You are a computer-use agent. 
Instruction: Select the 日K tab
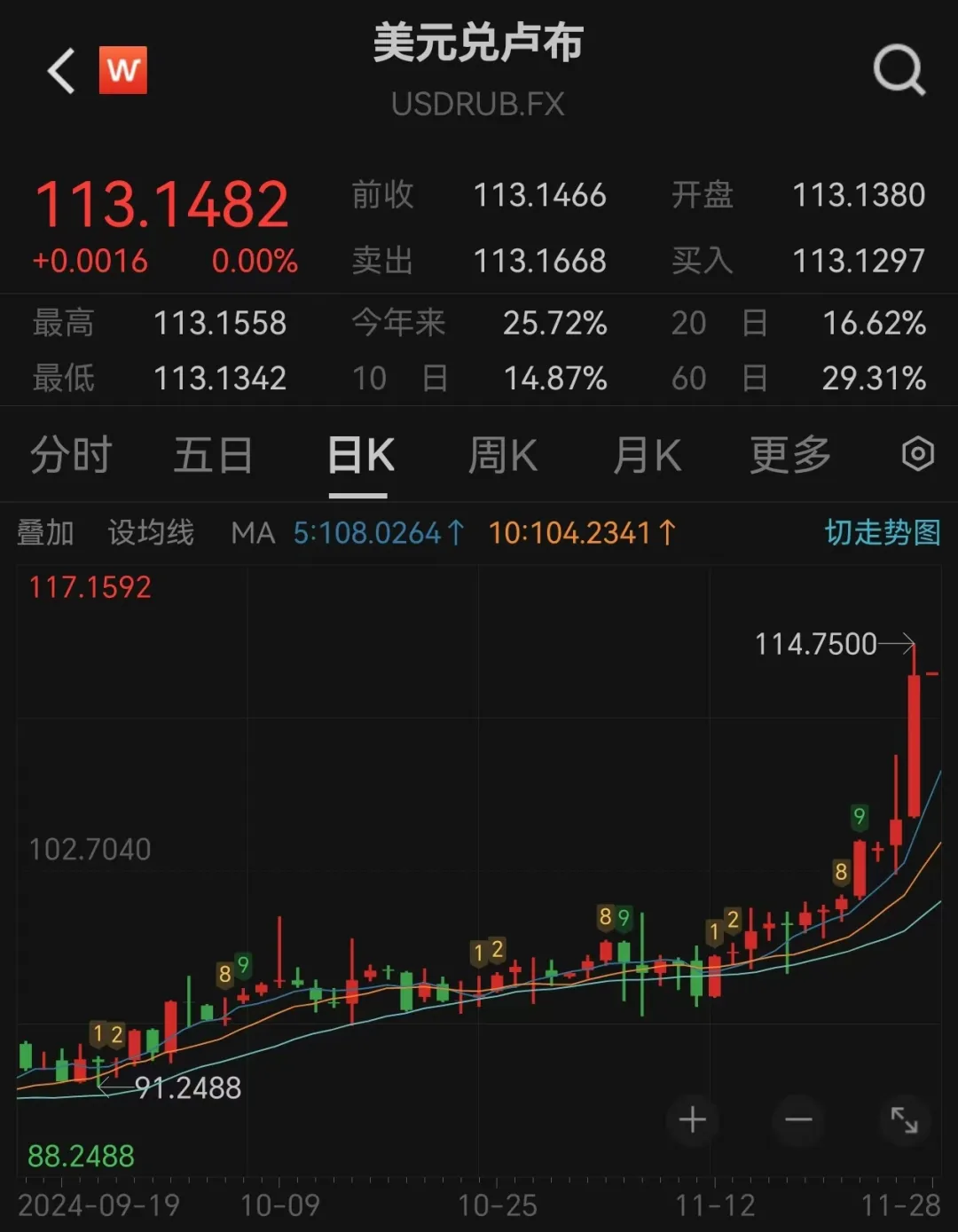tap(360, 456)
